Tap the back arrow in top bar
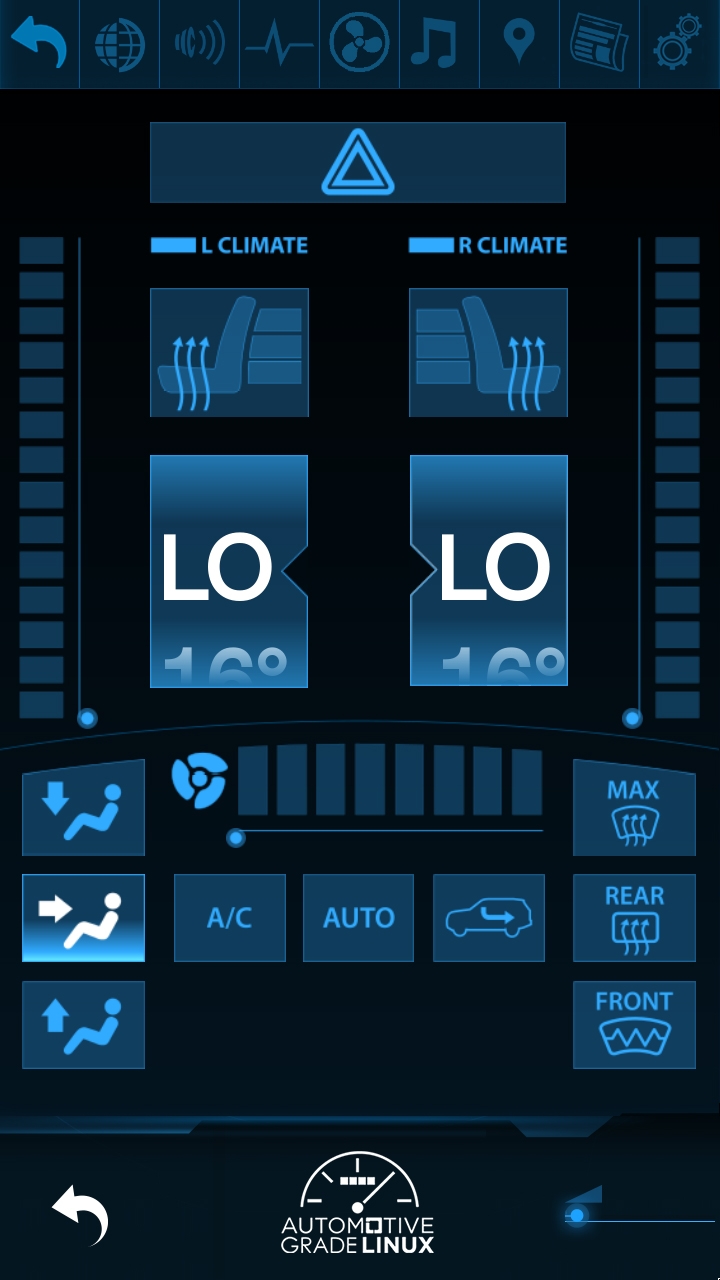 [39, 44]
